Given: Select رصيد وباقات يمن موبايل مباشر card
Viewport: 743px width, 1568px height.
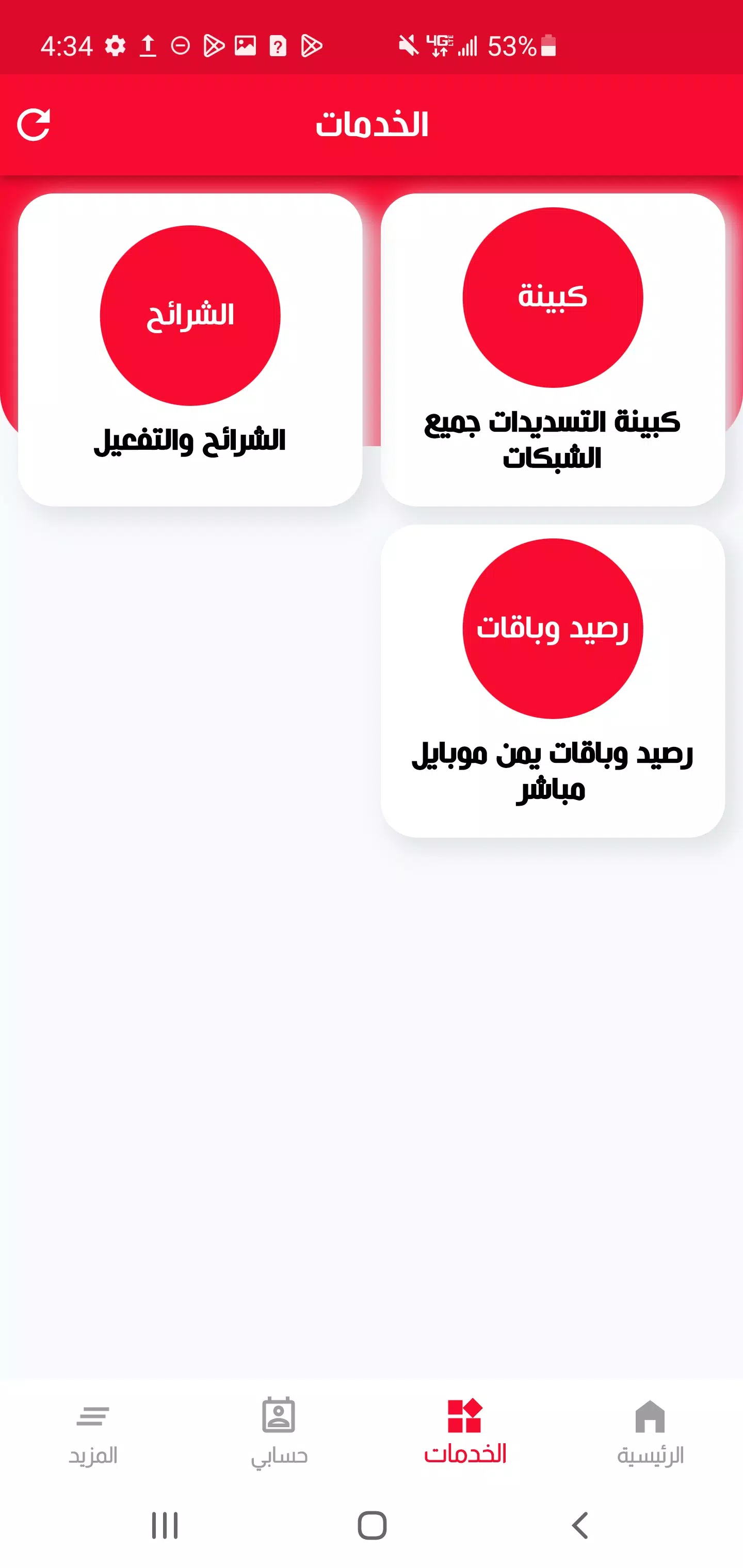Looking at the screenshot, I should (x=553, y=680).
